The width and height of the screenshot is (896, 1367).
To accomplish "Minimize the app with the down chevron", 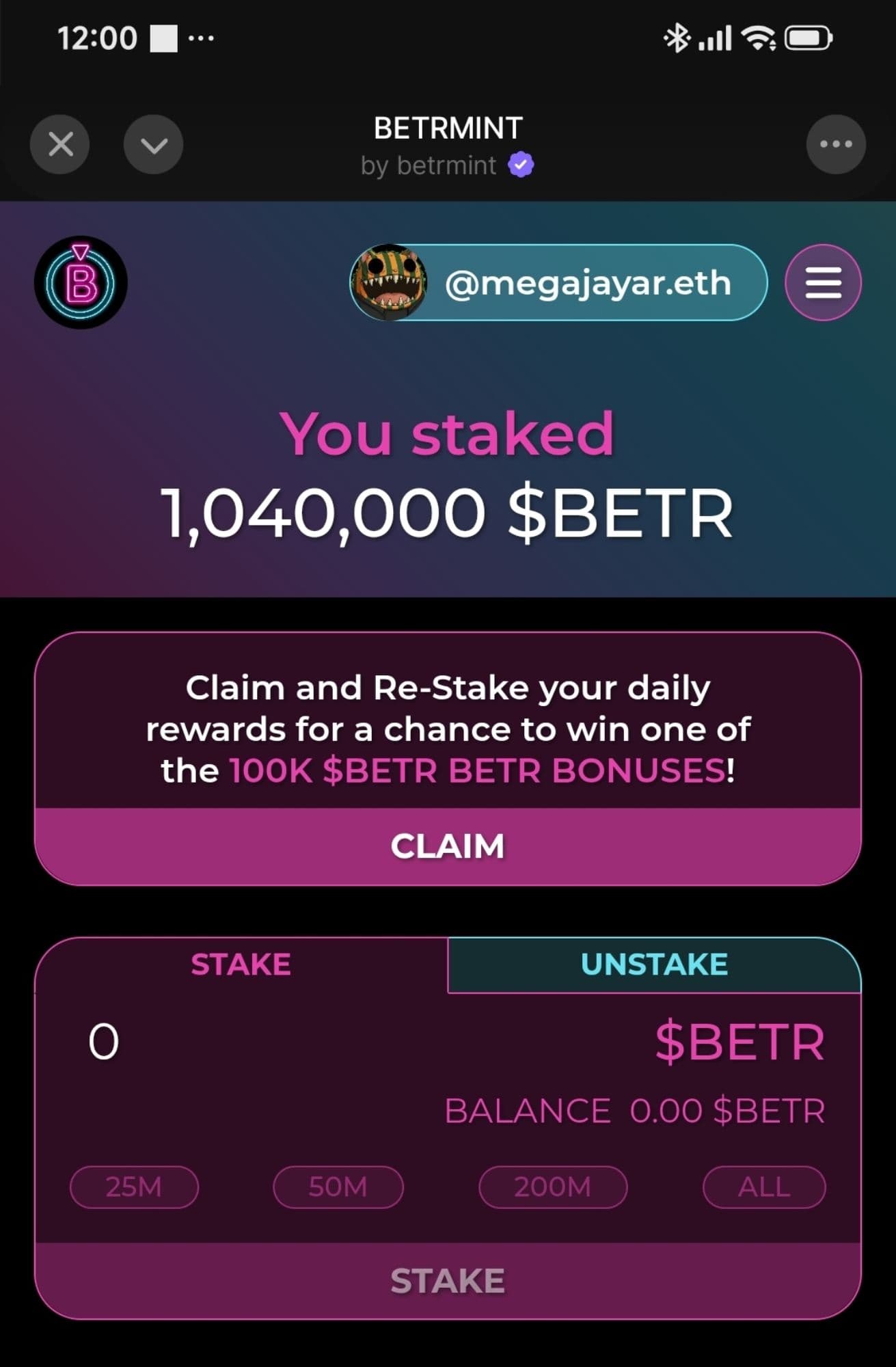I will pyautogui.click(x=153, y=144).
